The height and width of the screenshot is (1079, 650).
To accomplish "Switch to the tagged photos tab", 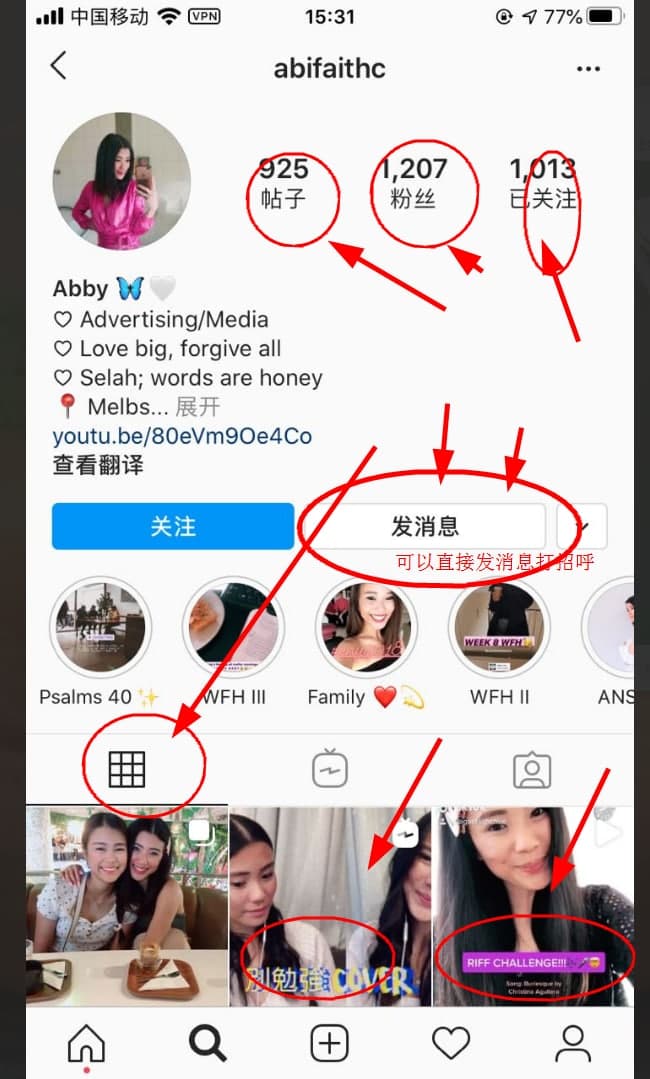I will pyautogui.click(x=532, y=769).
